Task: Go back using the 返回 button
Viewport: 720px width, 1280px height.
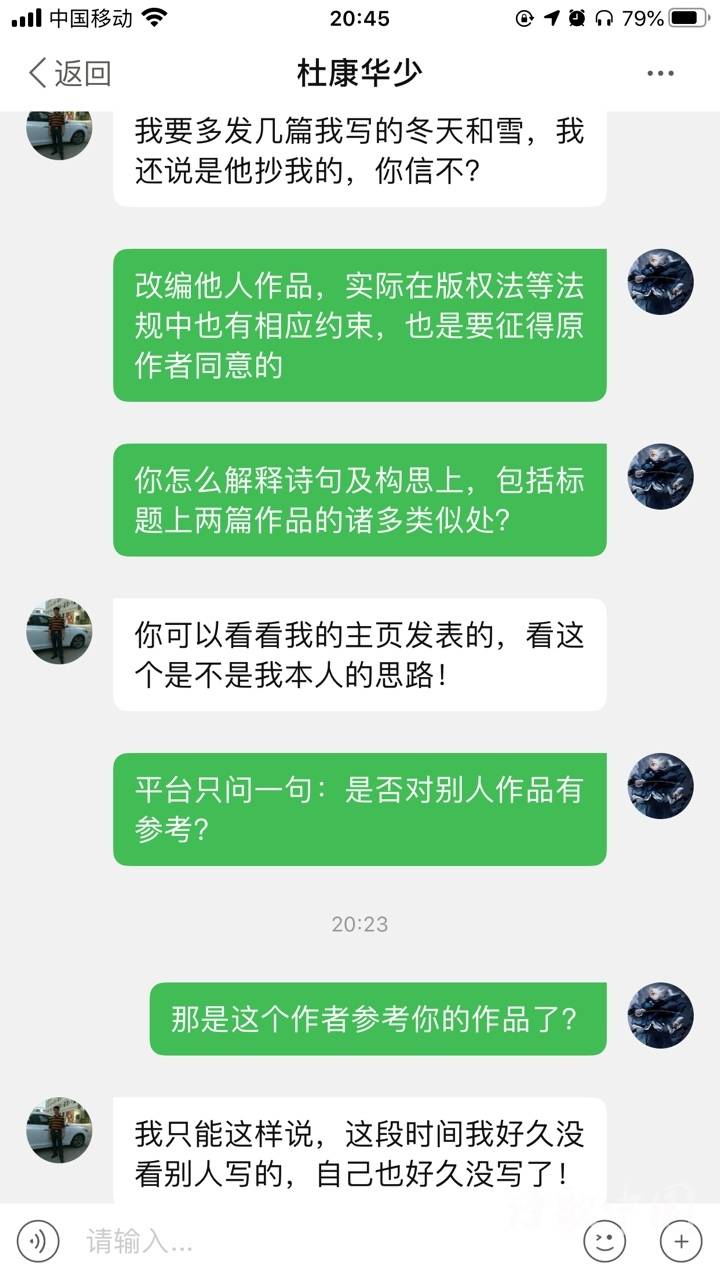Action: pyautogui.click(x=69, y=73)
